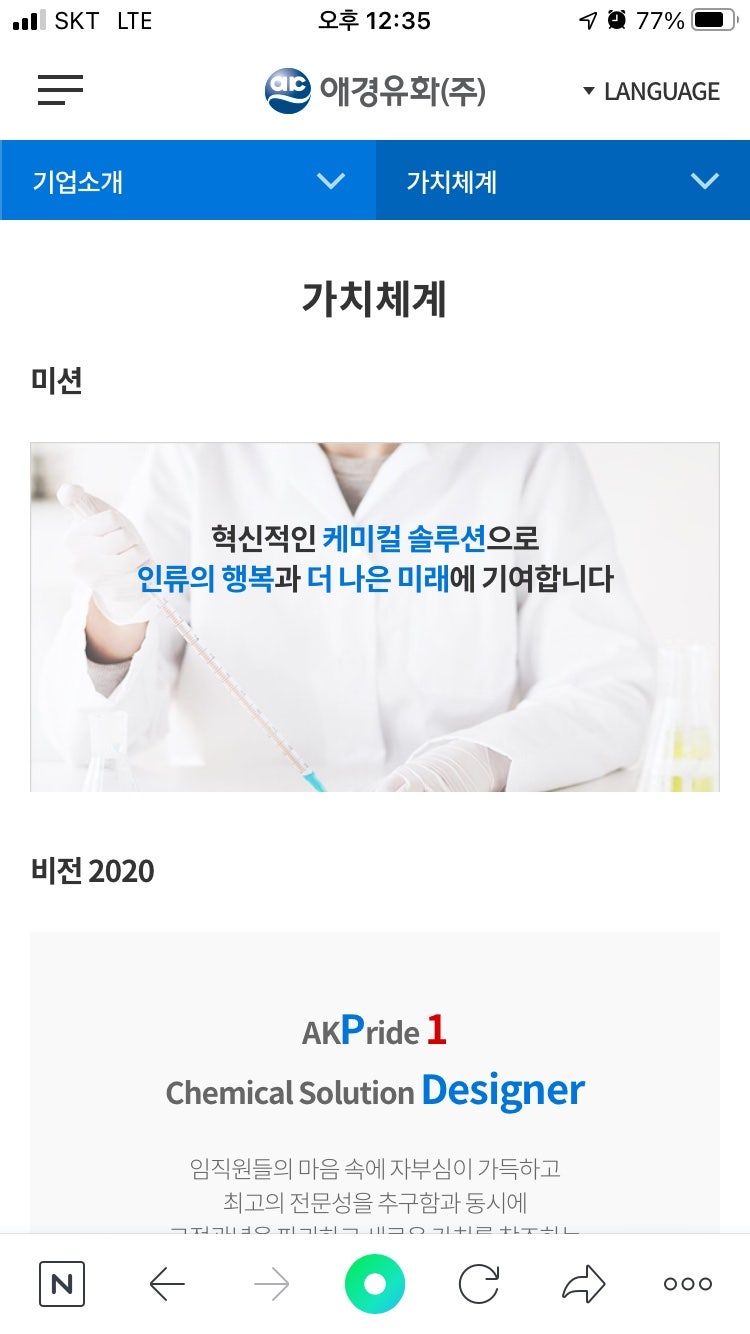Open the LANGUAGE dropdown
Viewport: 750px width, 1334px height.
coord(651,92)
